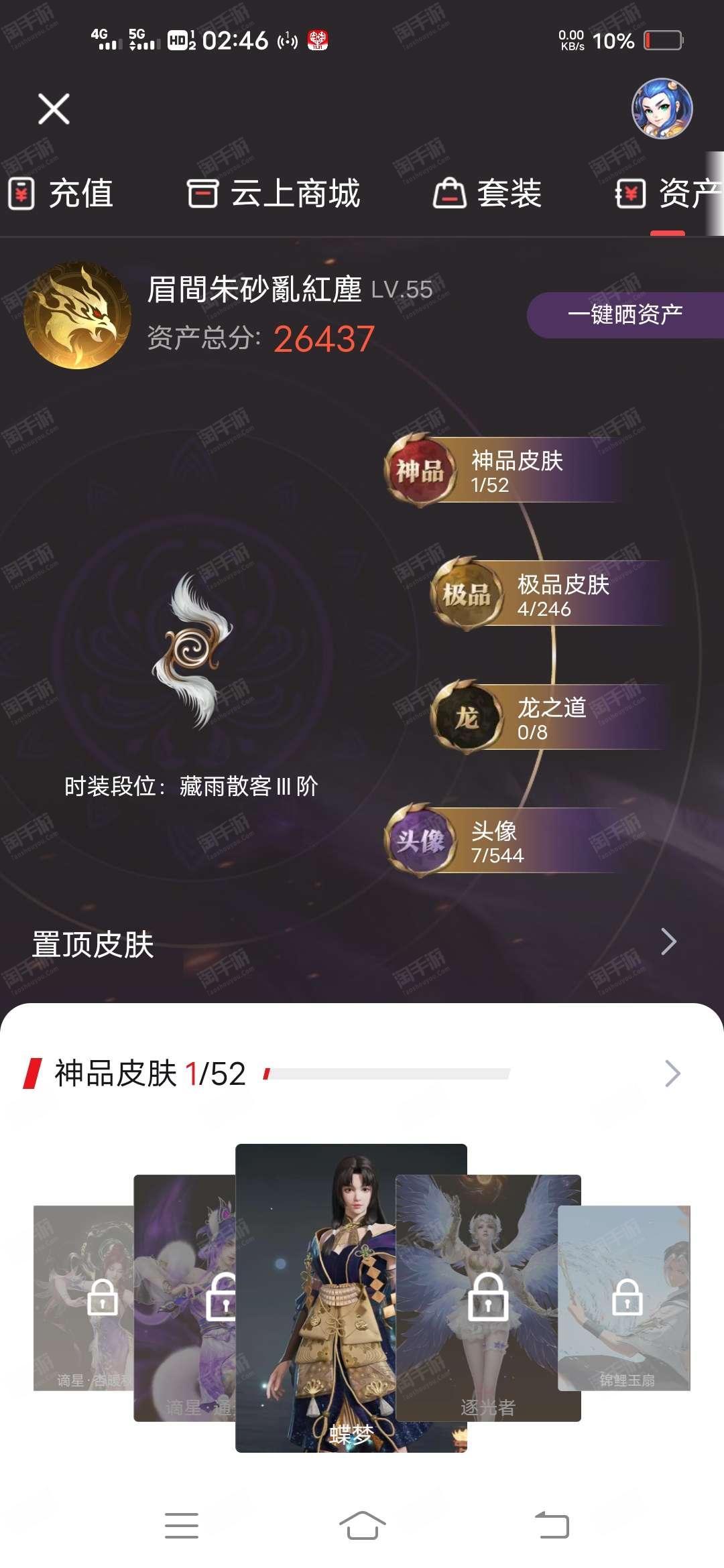
Task: Select the 蝶梦 skin card
Action: pos(351,1298)
